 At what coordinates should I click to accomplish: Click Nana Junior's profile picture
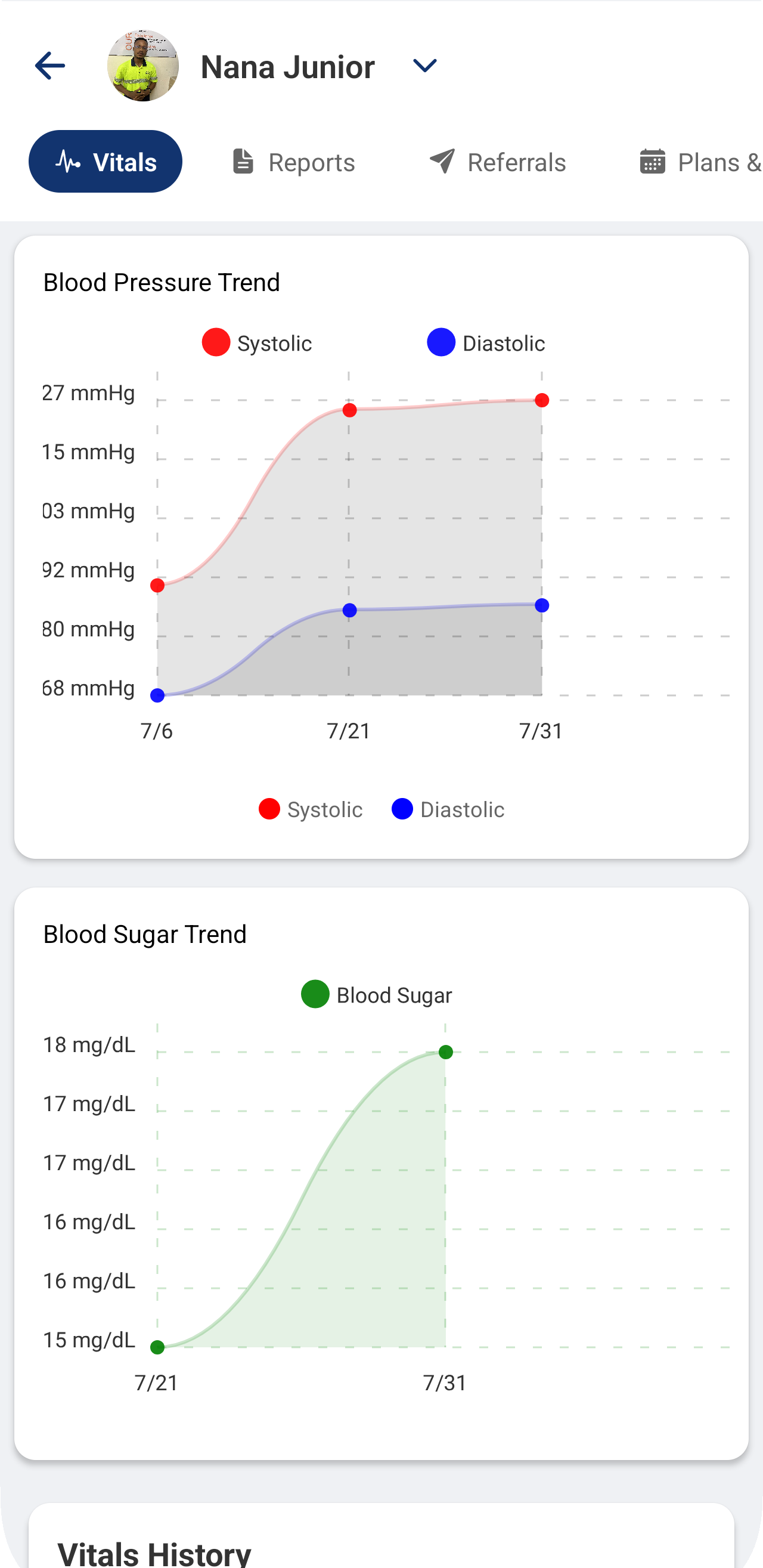click(x=142, y=66)
